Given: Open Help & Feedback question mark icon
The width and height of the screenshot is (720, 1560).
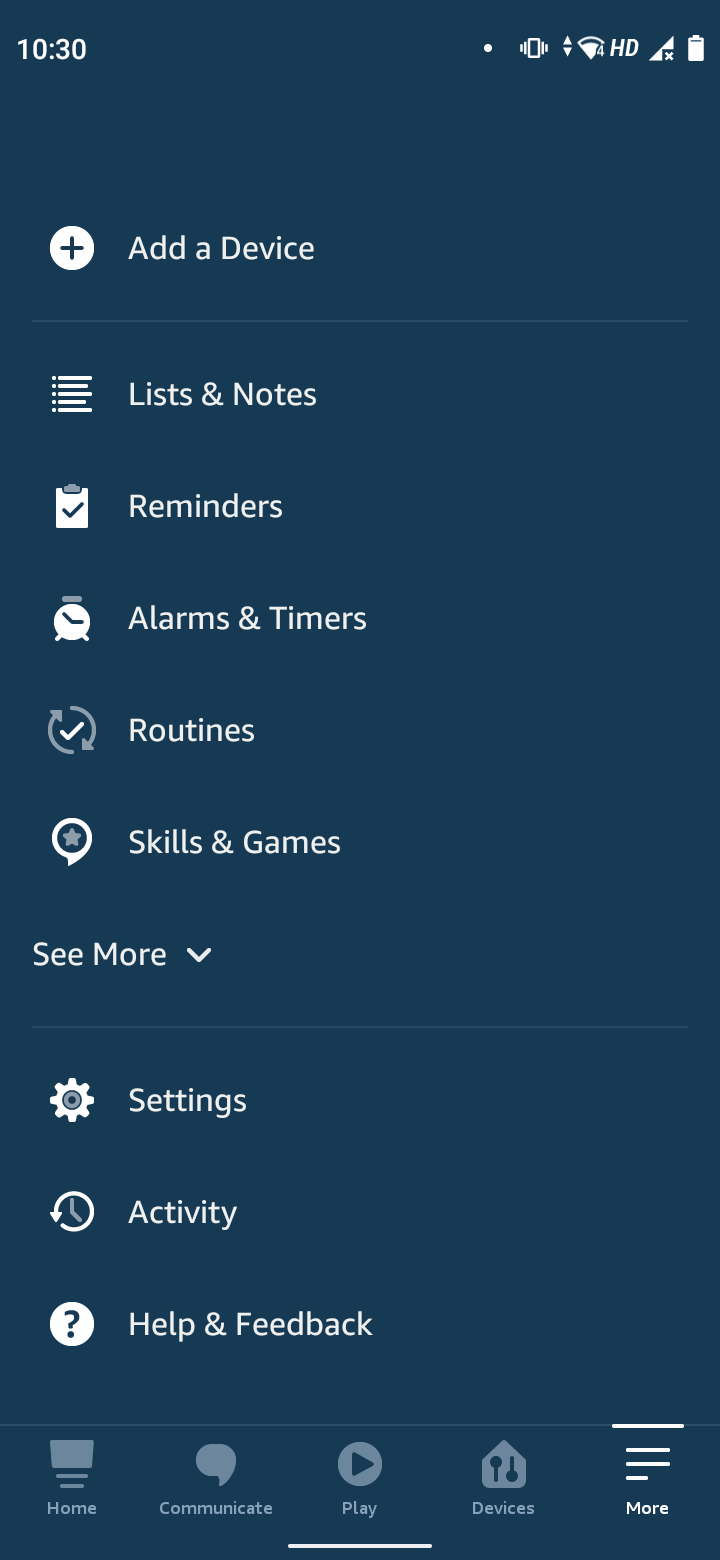Looking at the screenshot, I should pyautogui.click(x=71, y=1323).
